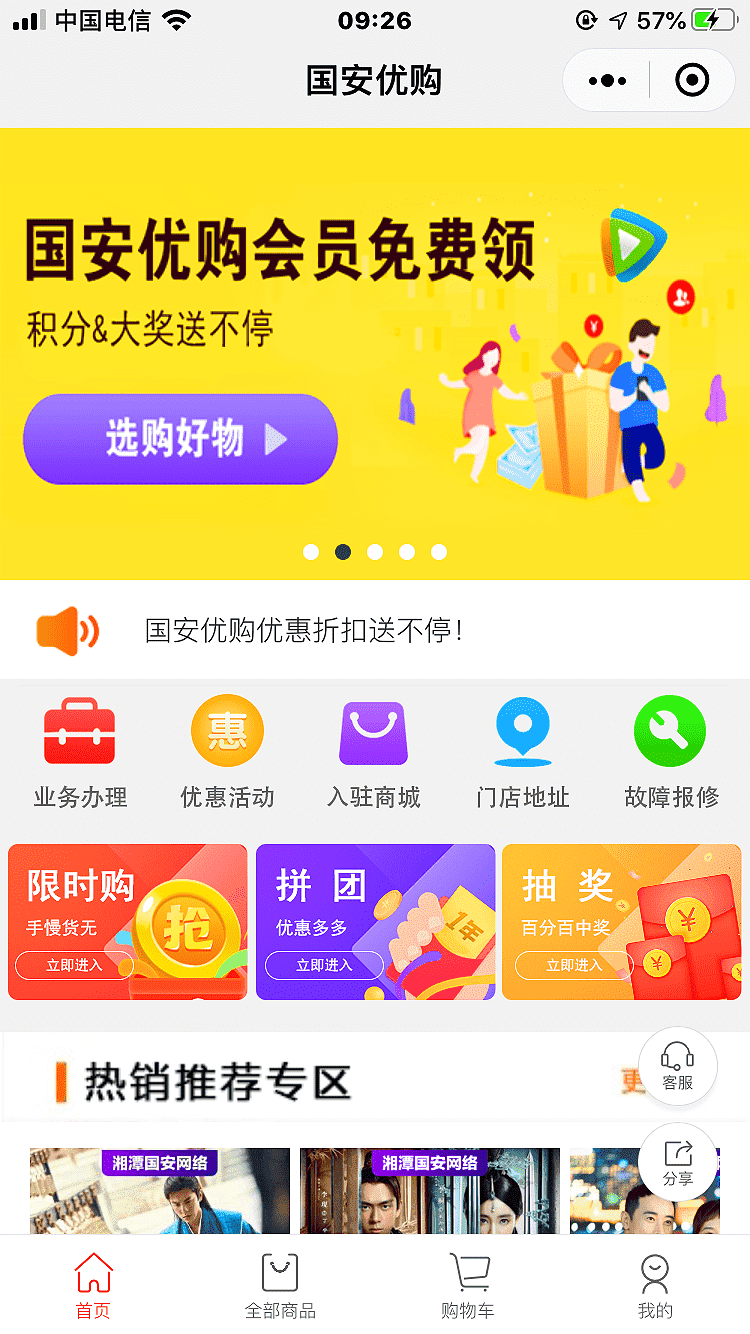
Task: Close the mini program via circle icon
Action: (x=692, y=80)
